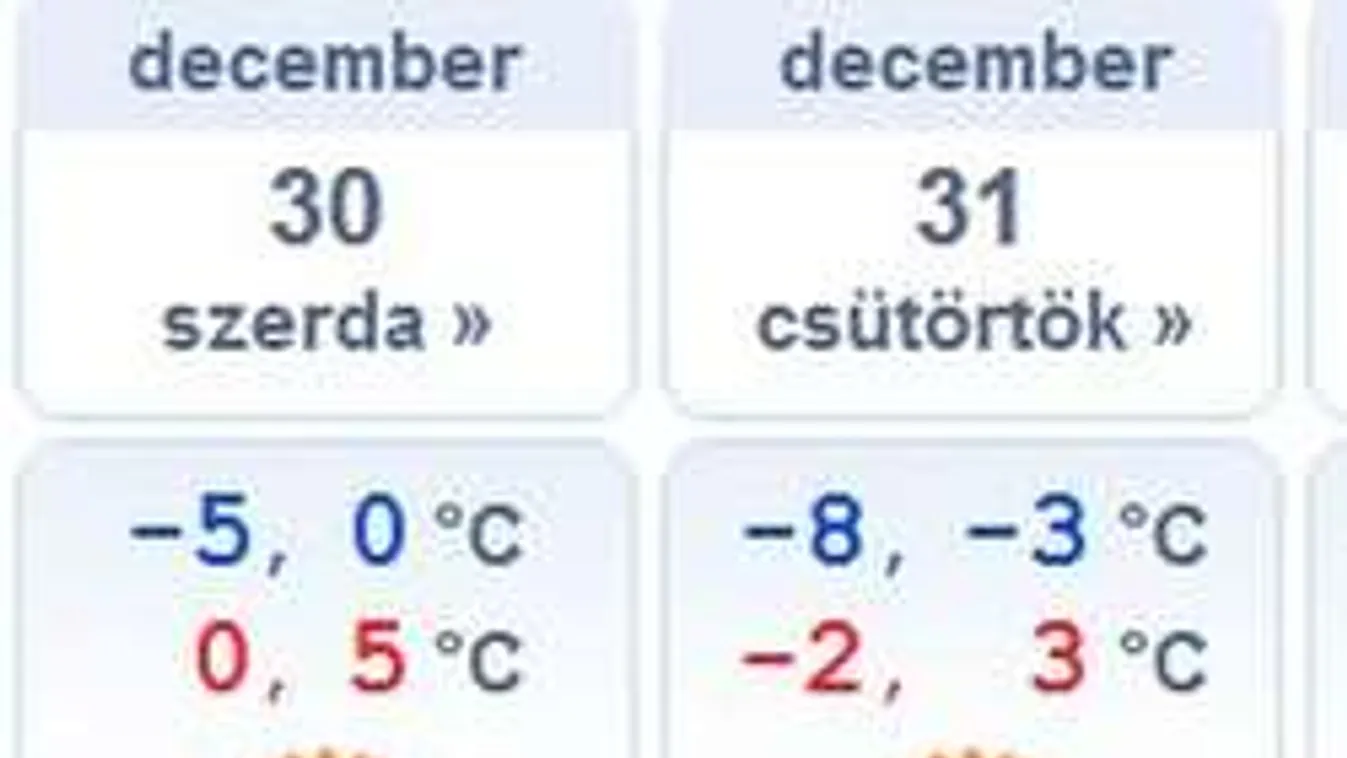Open the csütörtök December 31 forecast details
The image size is (1347, 758).
972,324
